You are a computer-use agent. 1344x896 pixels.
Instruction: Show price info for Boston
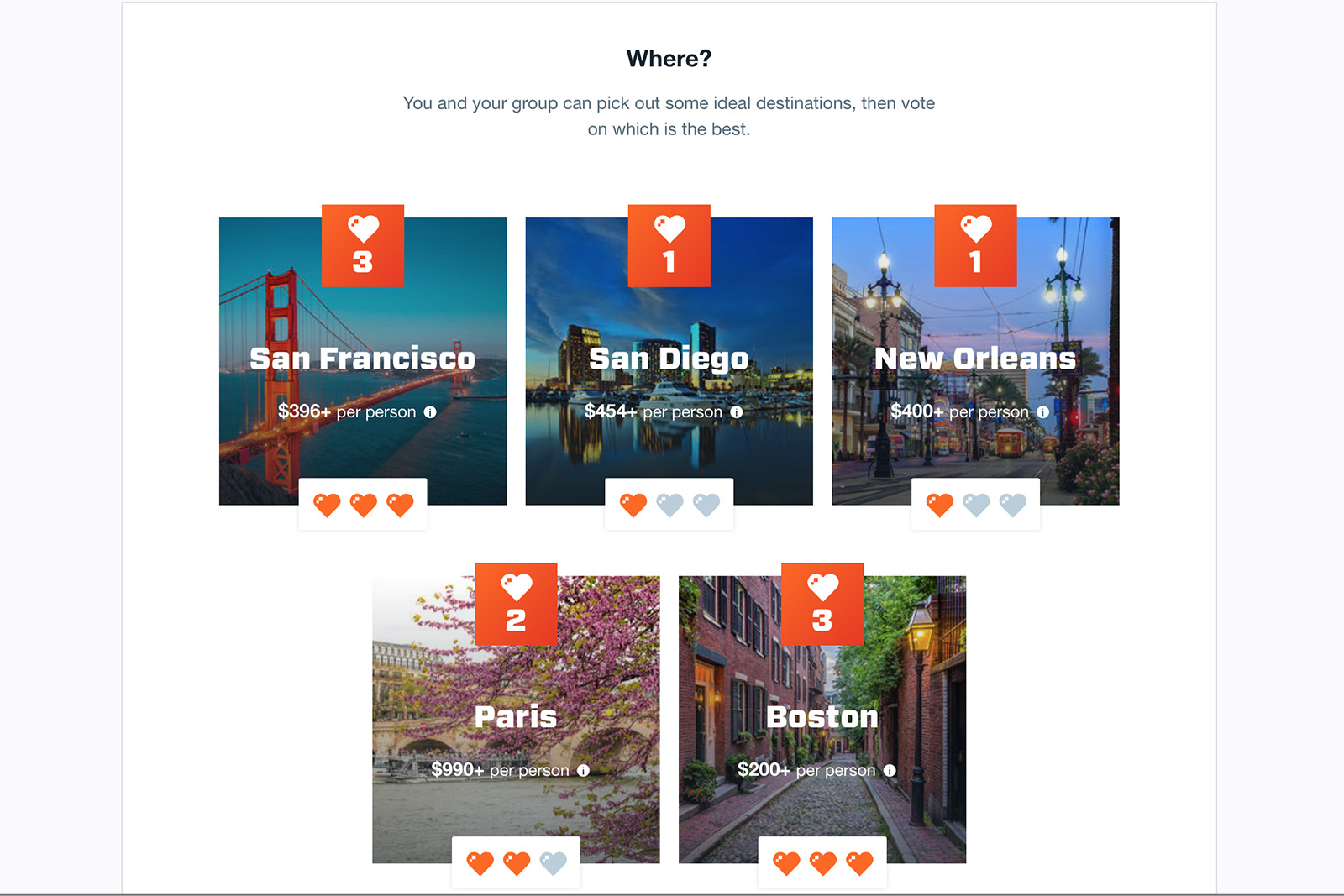[x=890, y=770]
